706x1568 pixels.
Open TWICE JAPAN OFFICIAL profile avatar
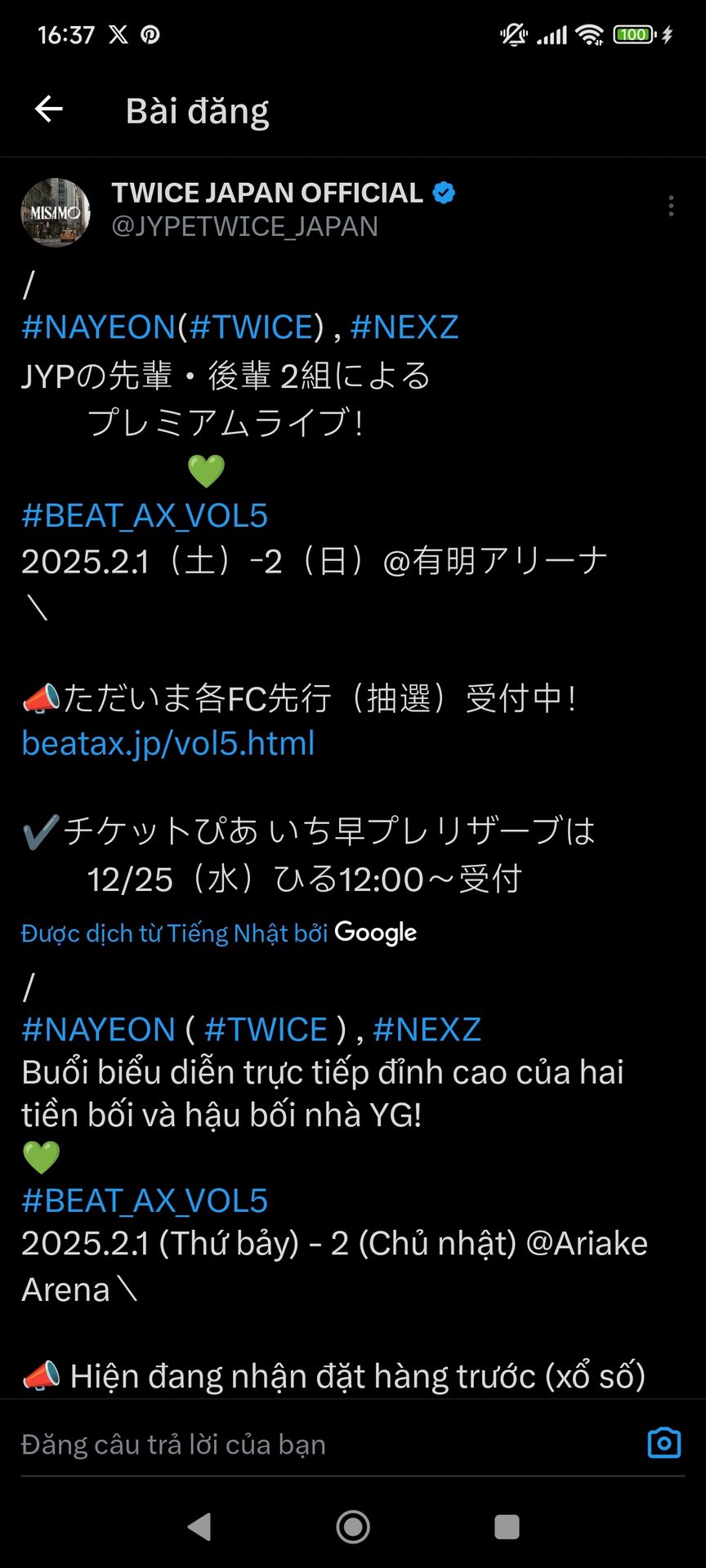(55, 212)
